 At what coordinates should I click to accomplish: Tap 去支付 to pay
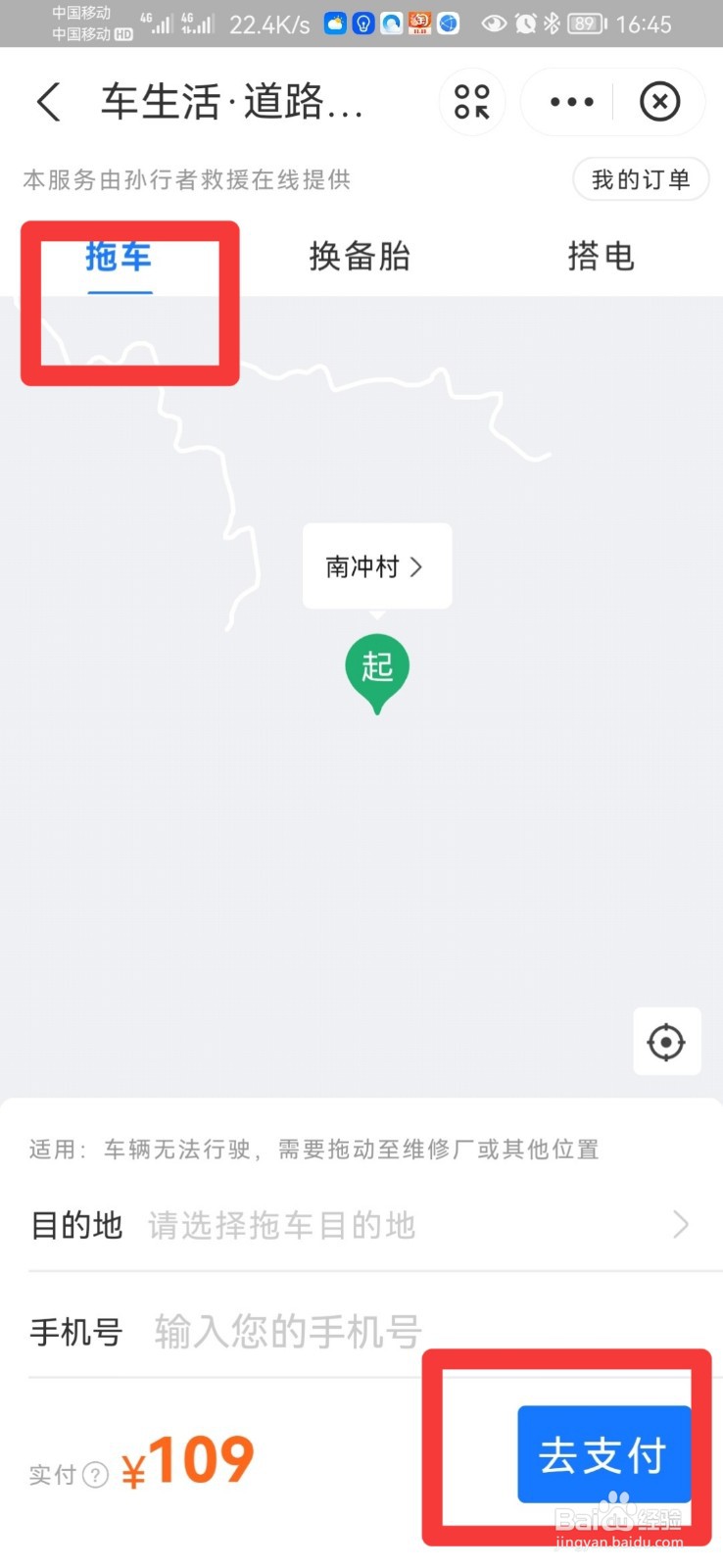[603, 1454]
